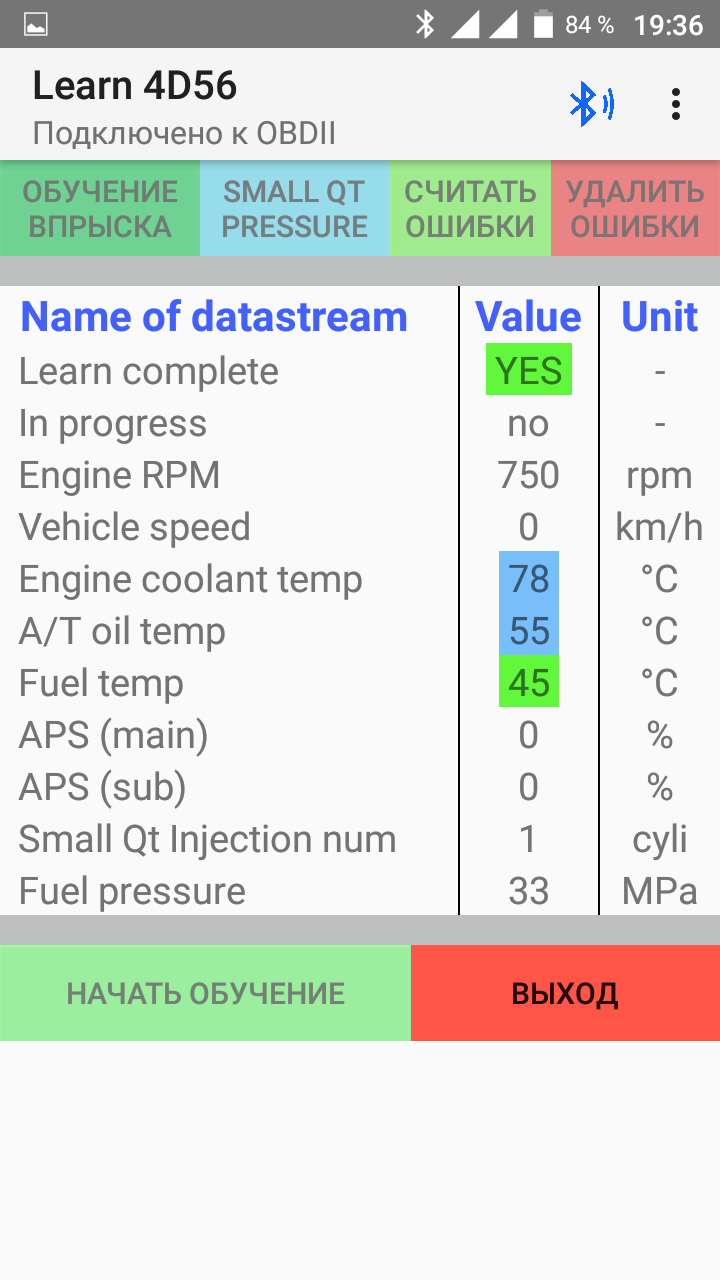Select the ОБУЧЕНИЕ ВПРЫСКА button

[x=100, y=209]
